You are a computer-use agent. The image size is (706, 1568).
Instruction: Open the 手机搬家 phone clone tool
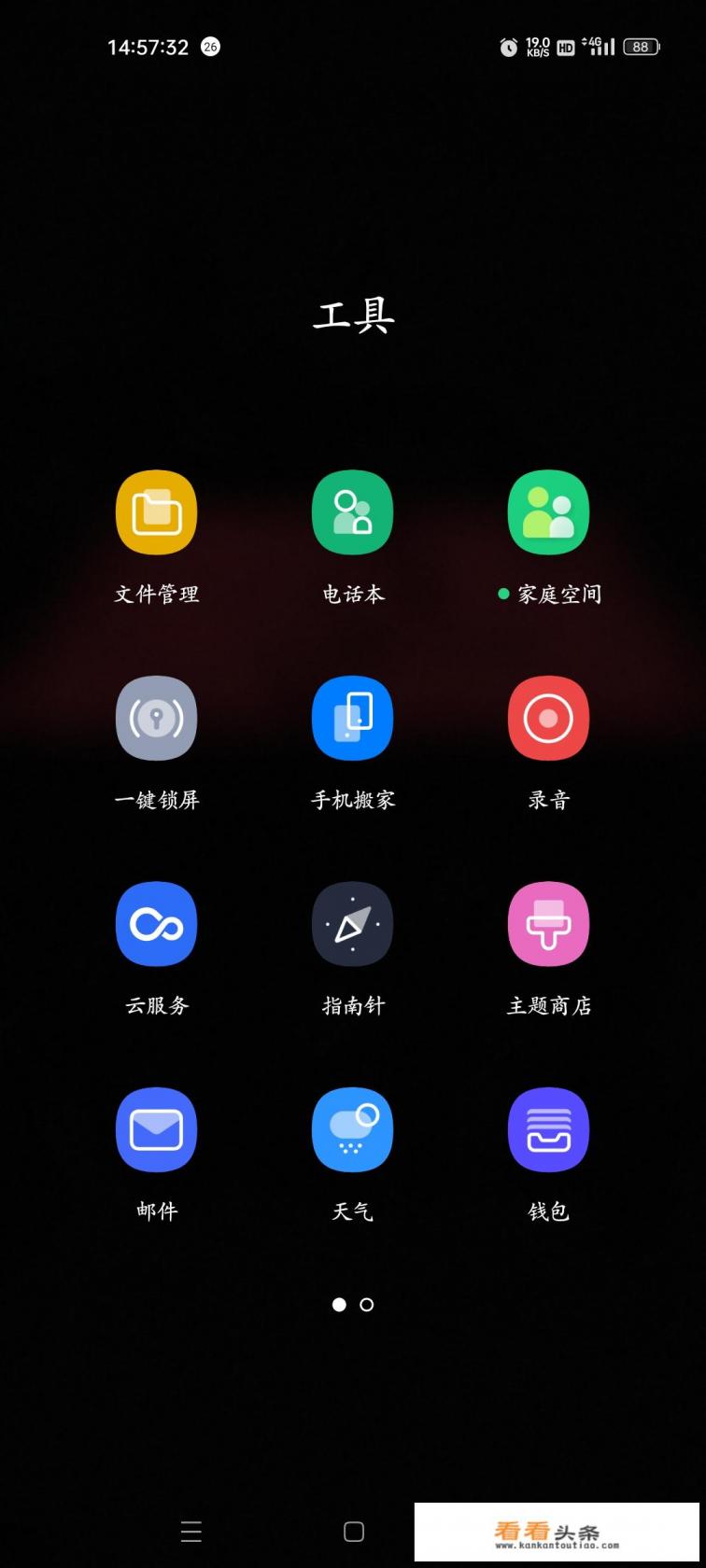[352, 718]
